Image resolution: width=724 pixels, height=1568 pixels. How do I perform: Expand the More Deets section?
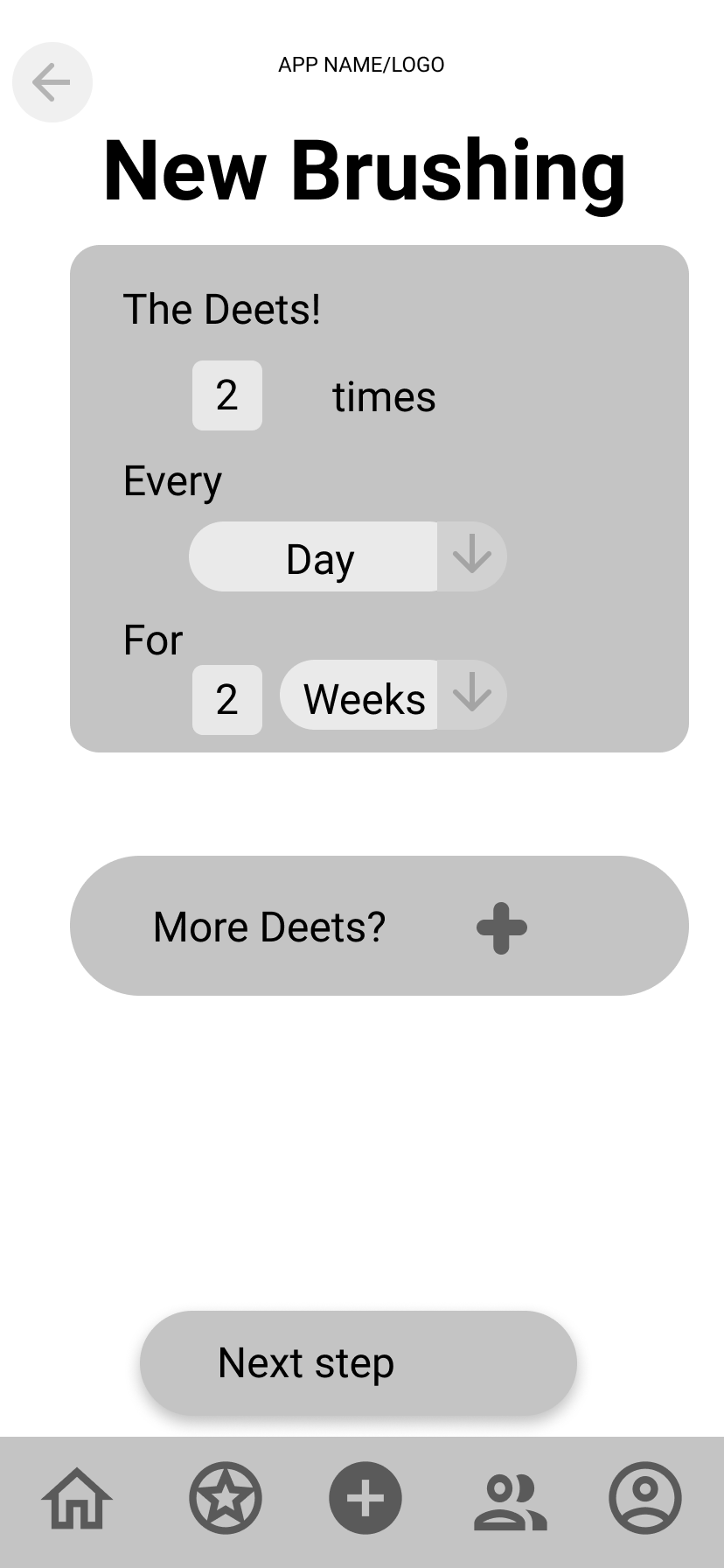click(x=379, y=926)
